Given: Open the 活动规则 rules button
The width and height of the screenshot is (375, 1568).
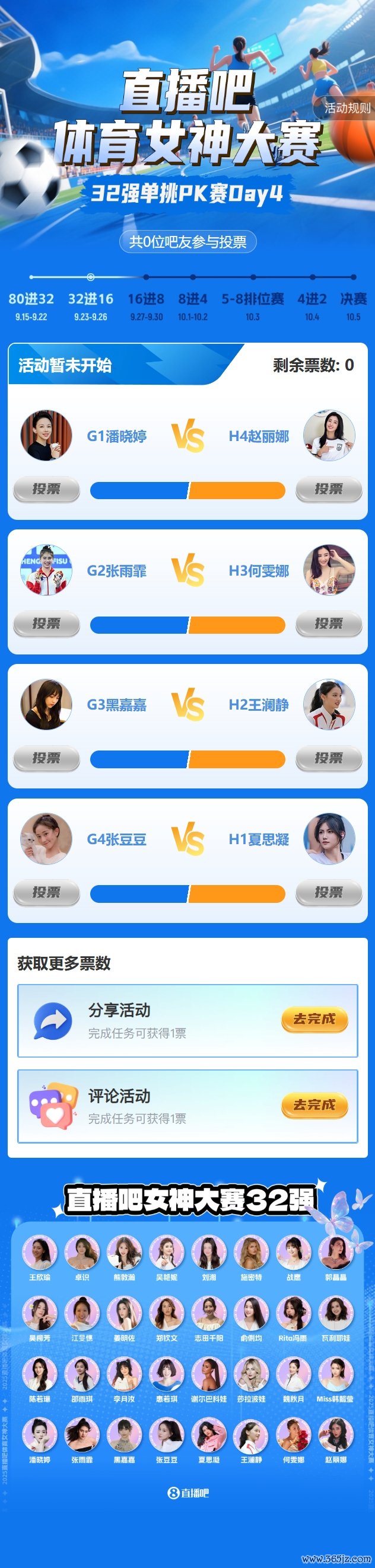Looking at the screenshot, I should [346, 108].
